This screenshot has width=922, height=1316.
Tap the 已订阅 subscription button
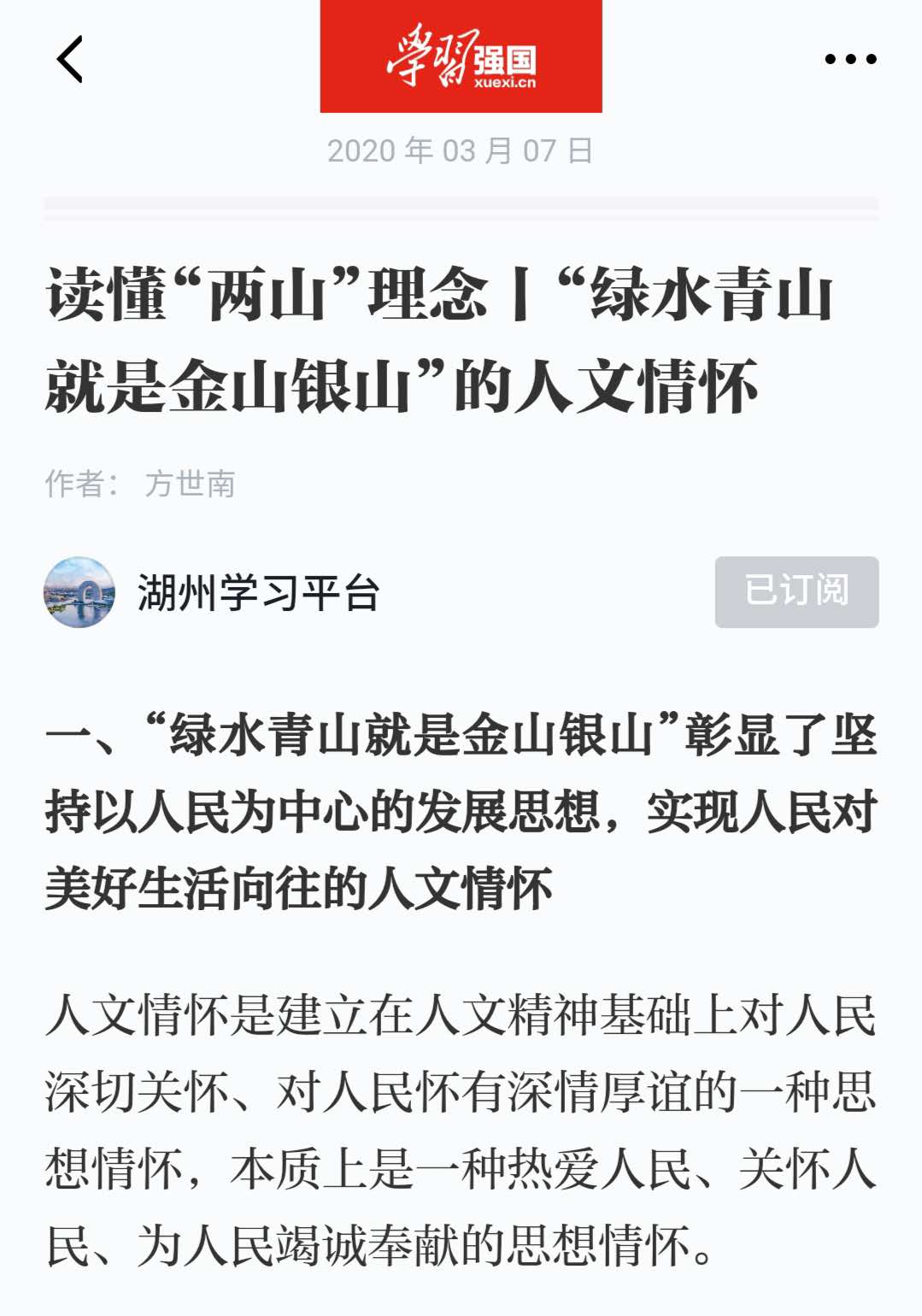tap(796, 591)
